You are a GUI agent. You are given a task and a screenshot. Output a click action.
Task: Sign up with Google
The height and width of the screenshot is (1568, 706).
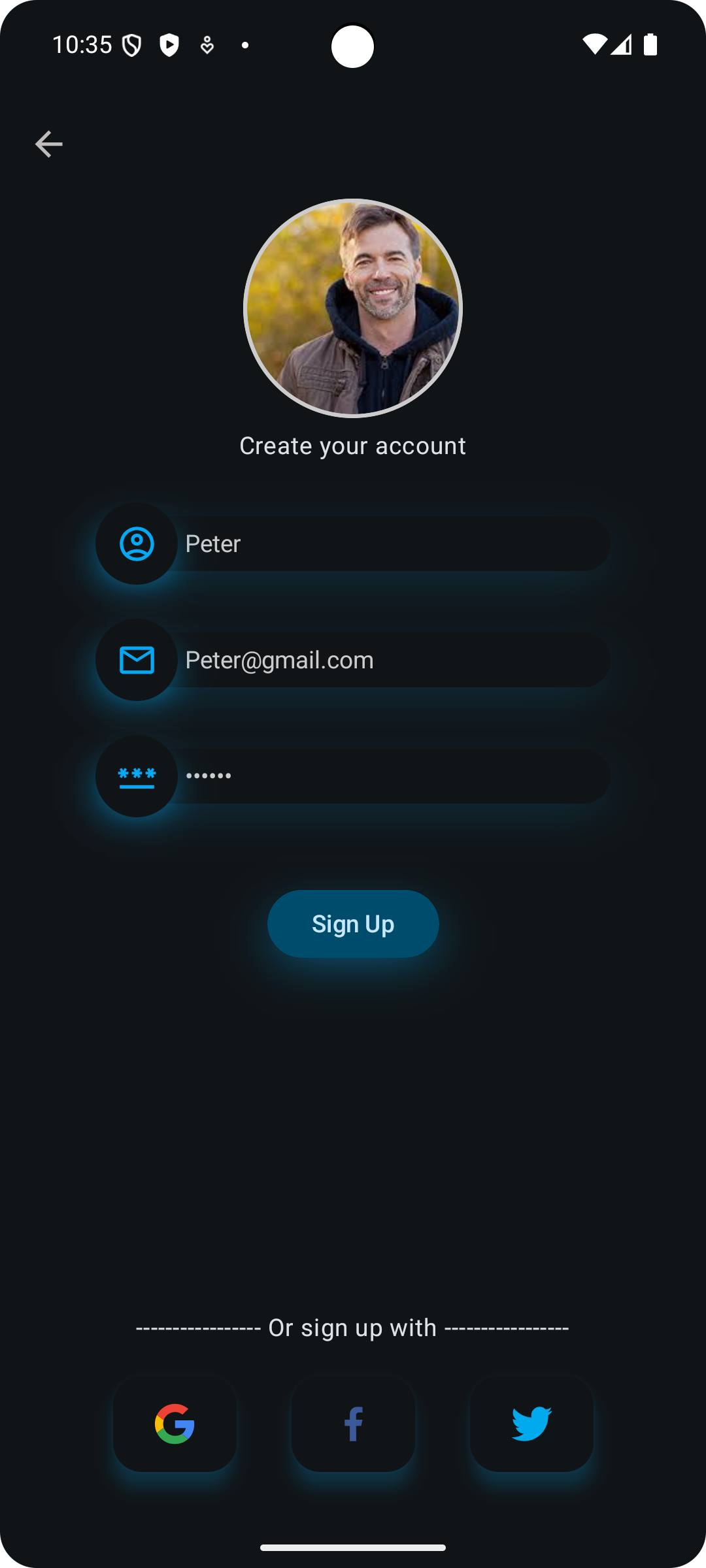tap(175, 1424)
